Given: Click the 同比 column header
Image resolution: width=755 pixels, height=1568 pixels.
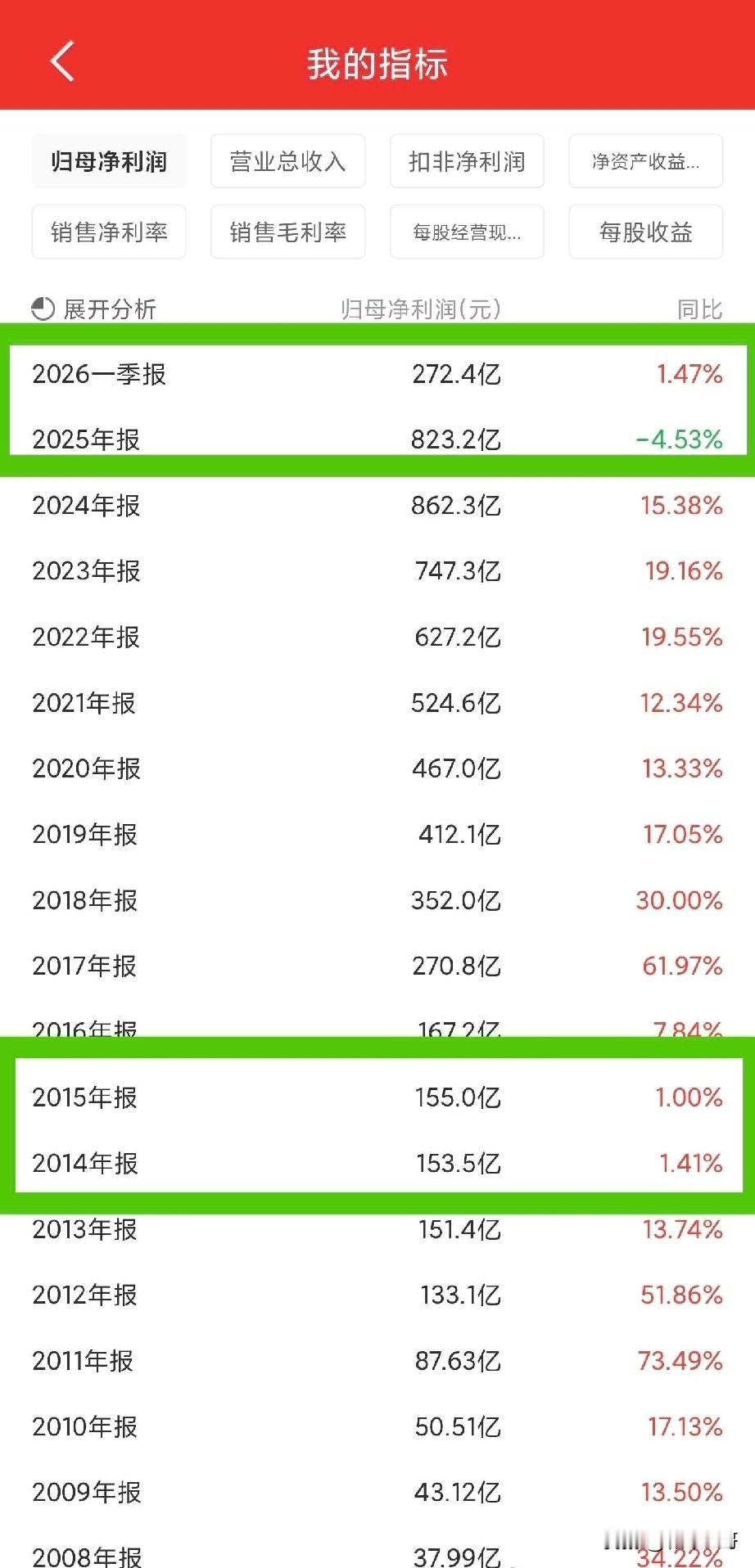Looking at the screenshot, I should coord(702,309).
